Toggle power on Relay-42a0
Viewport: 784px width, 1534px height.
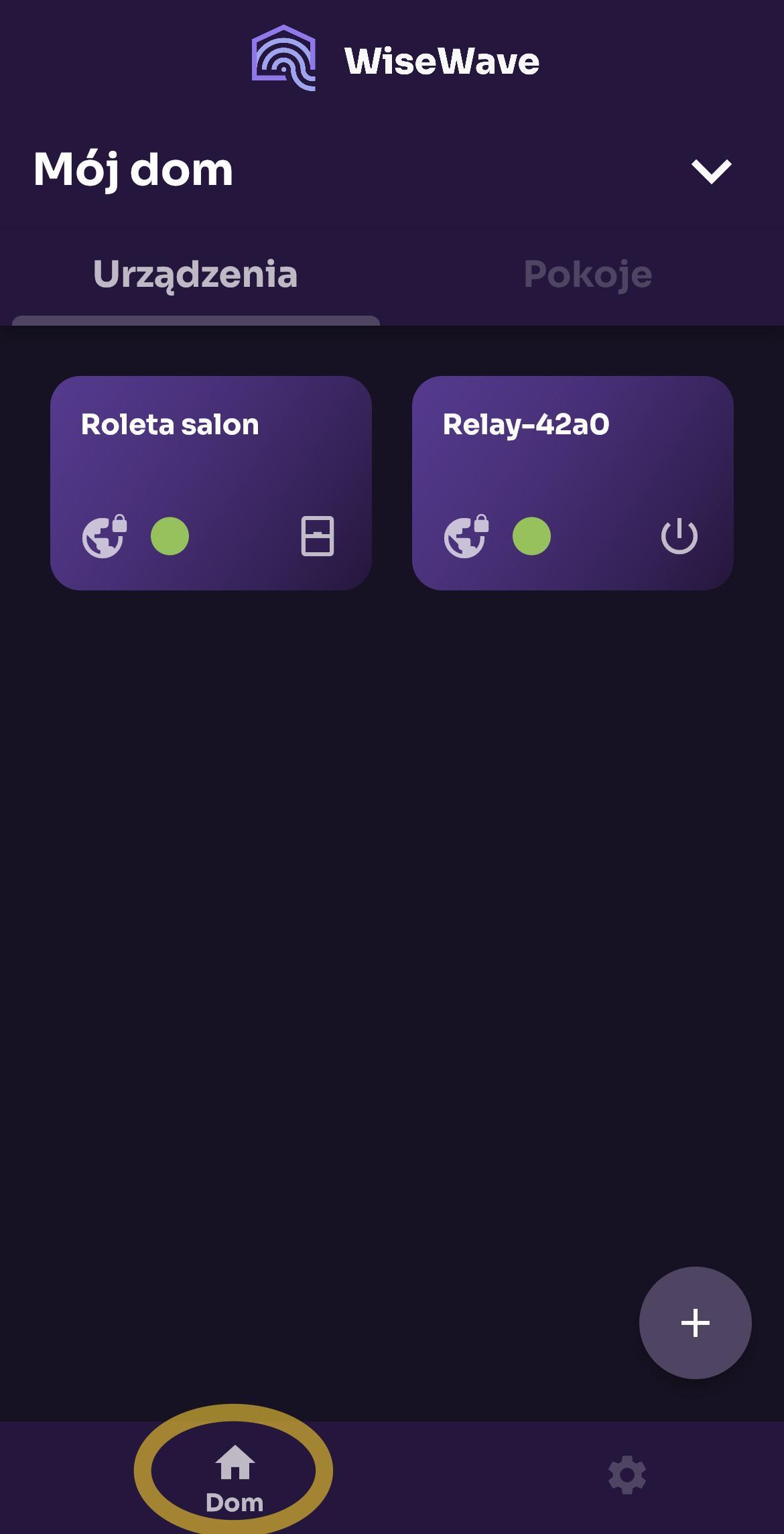679,536
